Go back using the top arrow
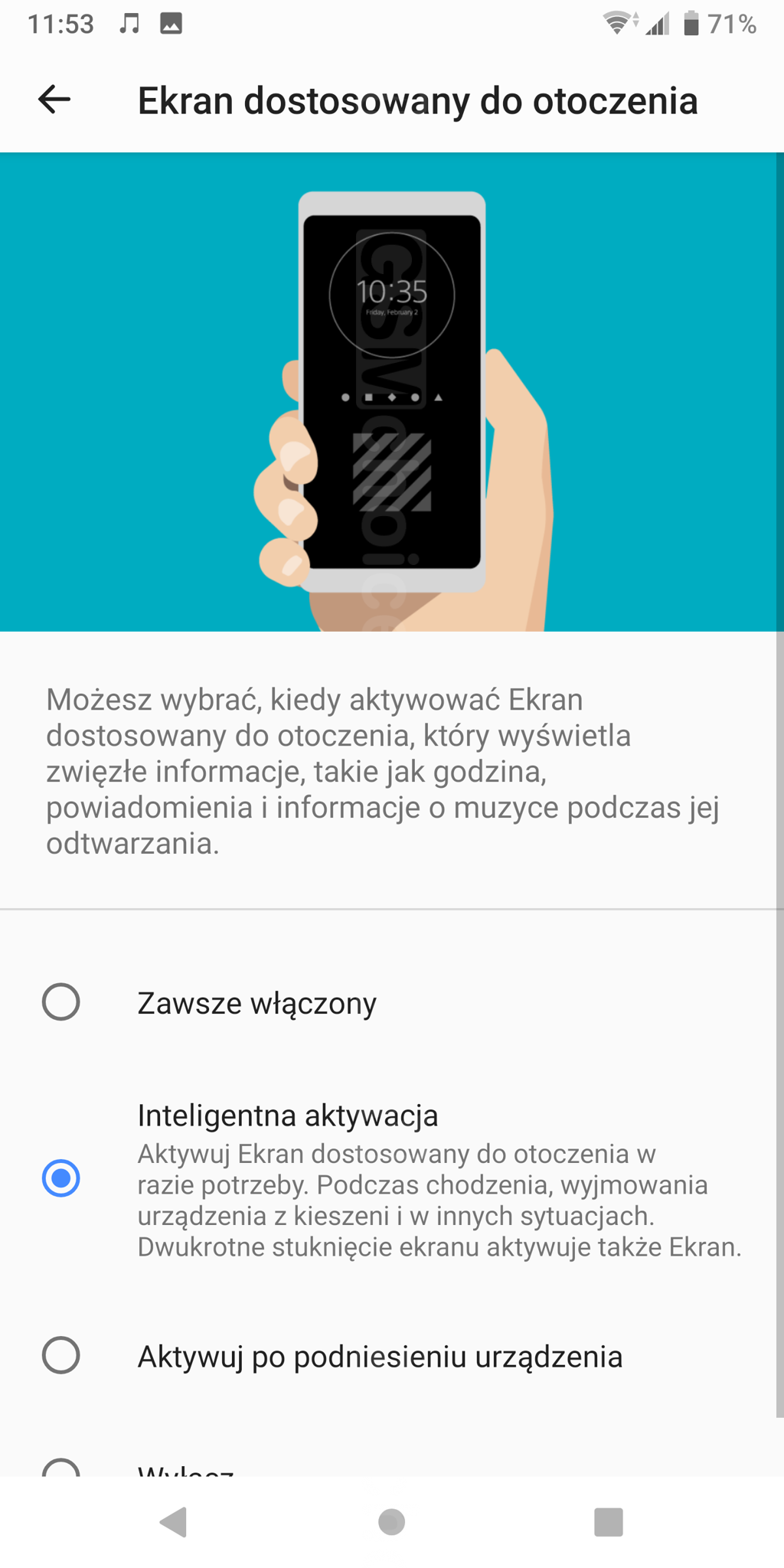 point(54,100)
